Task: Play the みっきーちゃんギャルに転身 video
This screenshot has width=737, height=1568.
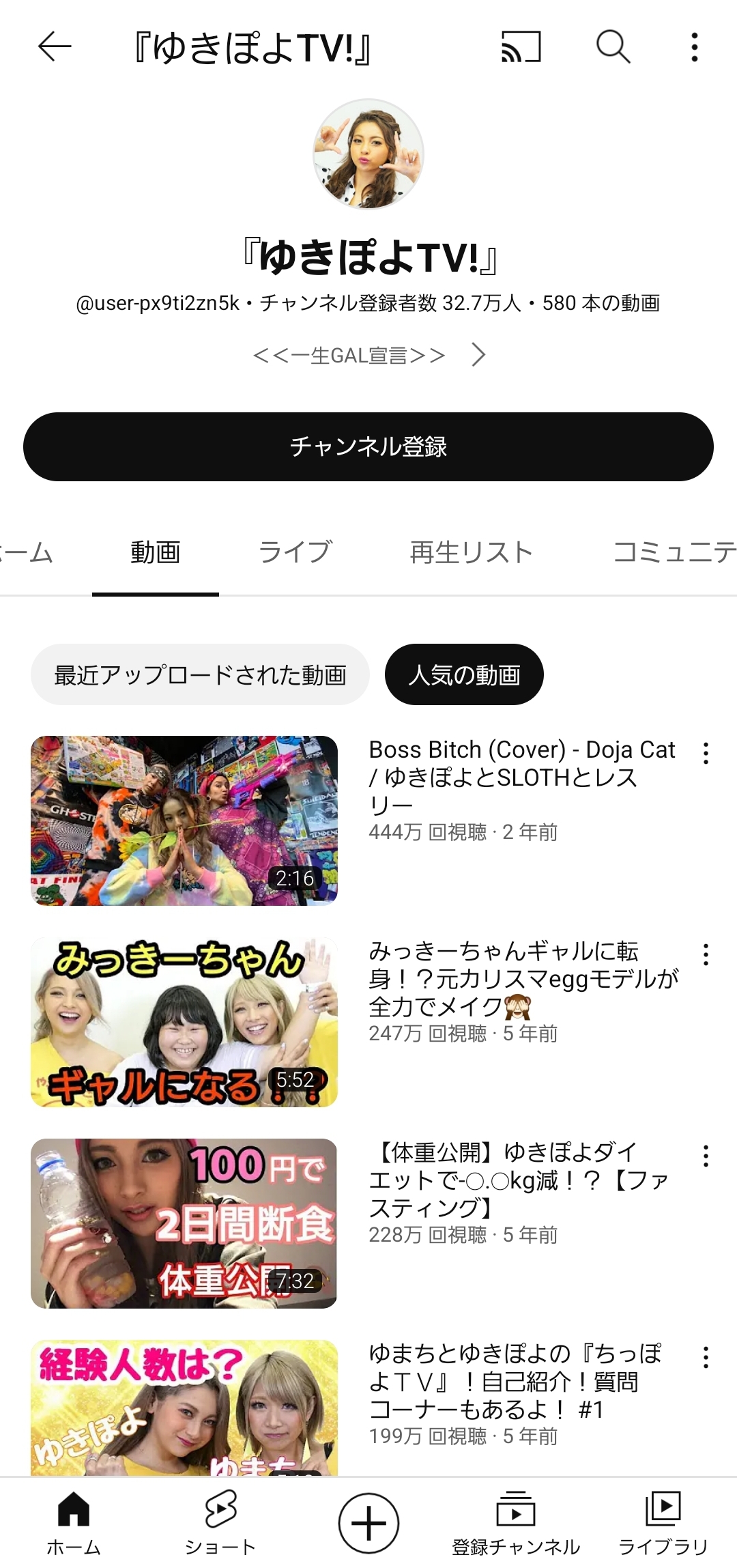Action: coord(184,1022)
